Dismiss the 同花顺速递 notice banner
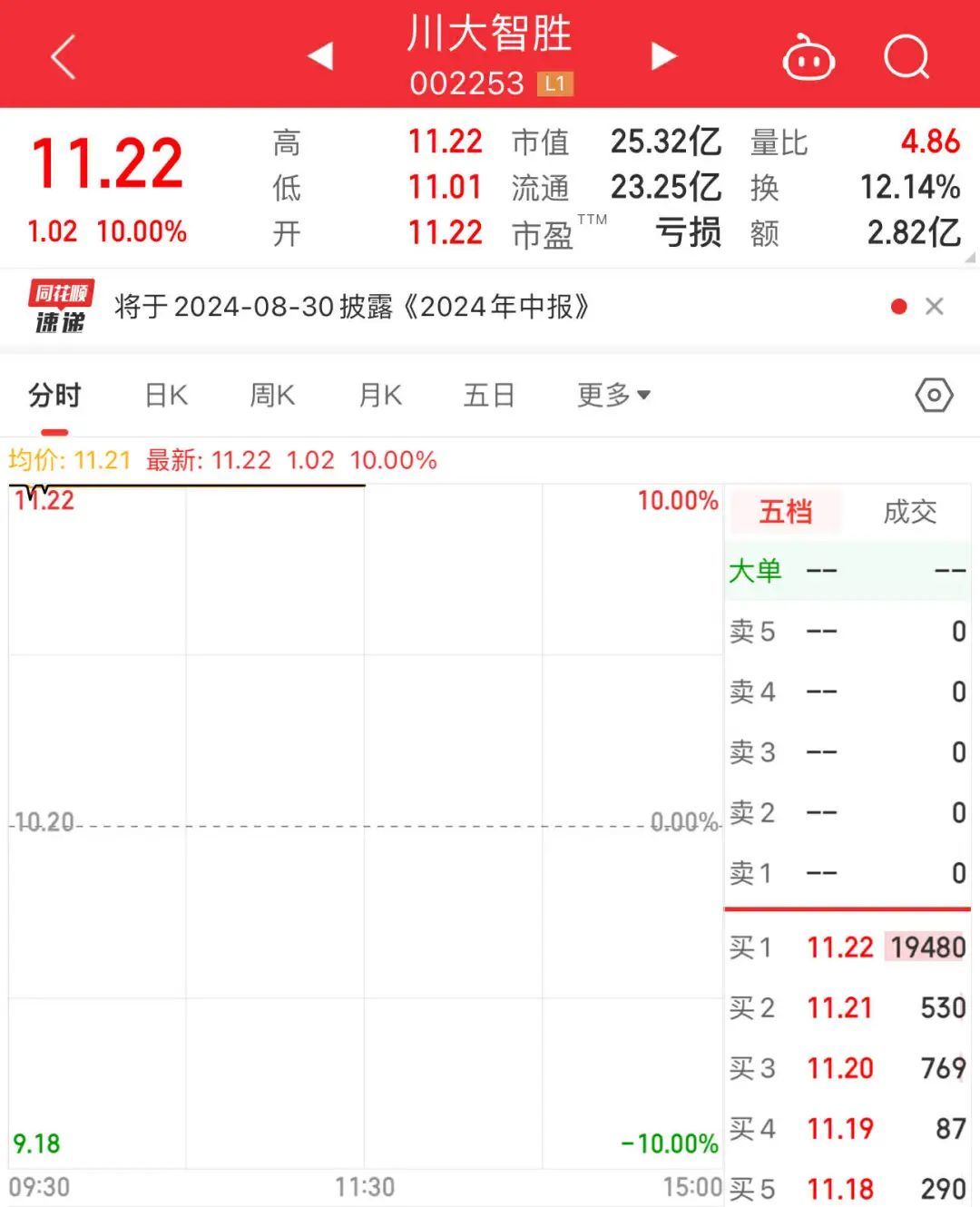The height and width of the screenshot is (1207, 980). (x=934, y=307)
